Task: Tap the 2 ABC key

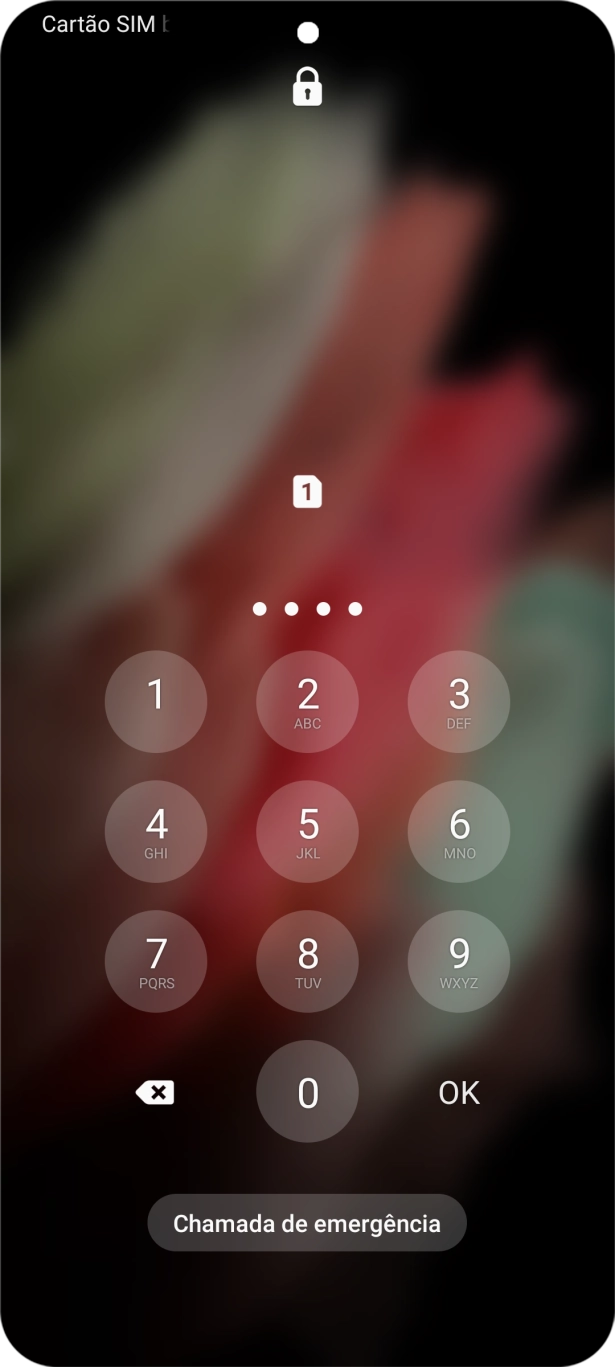Action: 307,702
